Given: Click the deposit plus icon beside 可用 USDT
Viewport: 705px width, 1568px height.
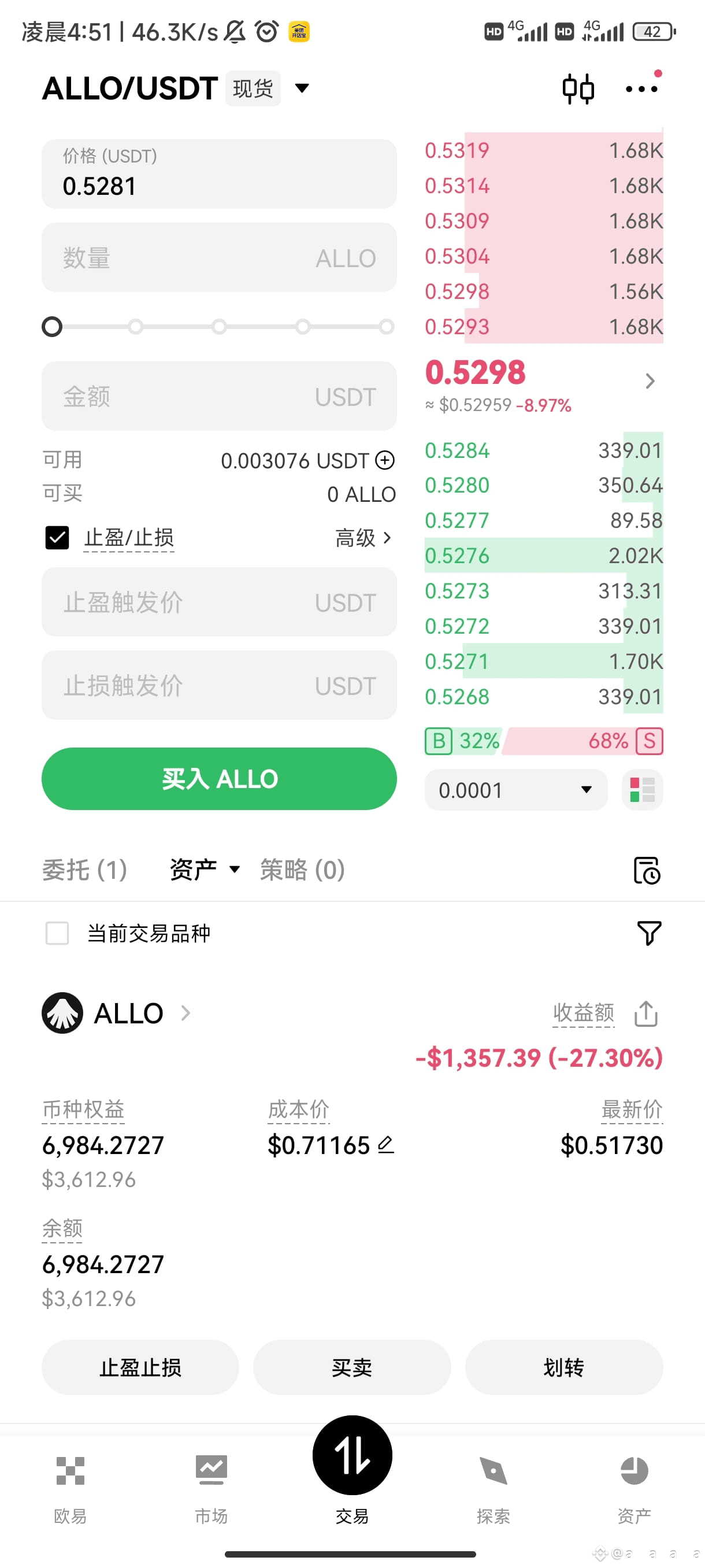Looking at the screenshot, I should [x=385, y=461].
